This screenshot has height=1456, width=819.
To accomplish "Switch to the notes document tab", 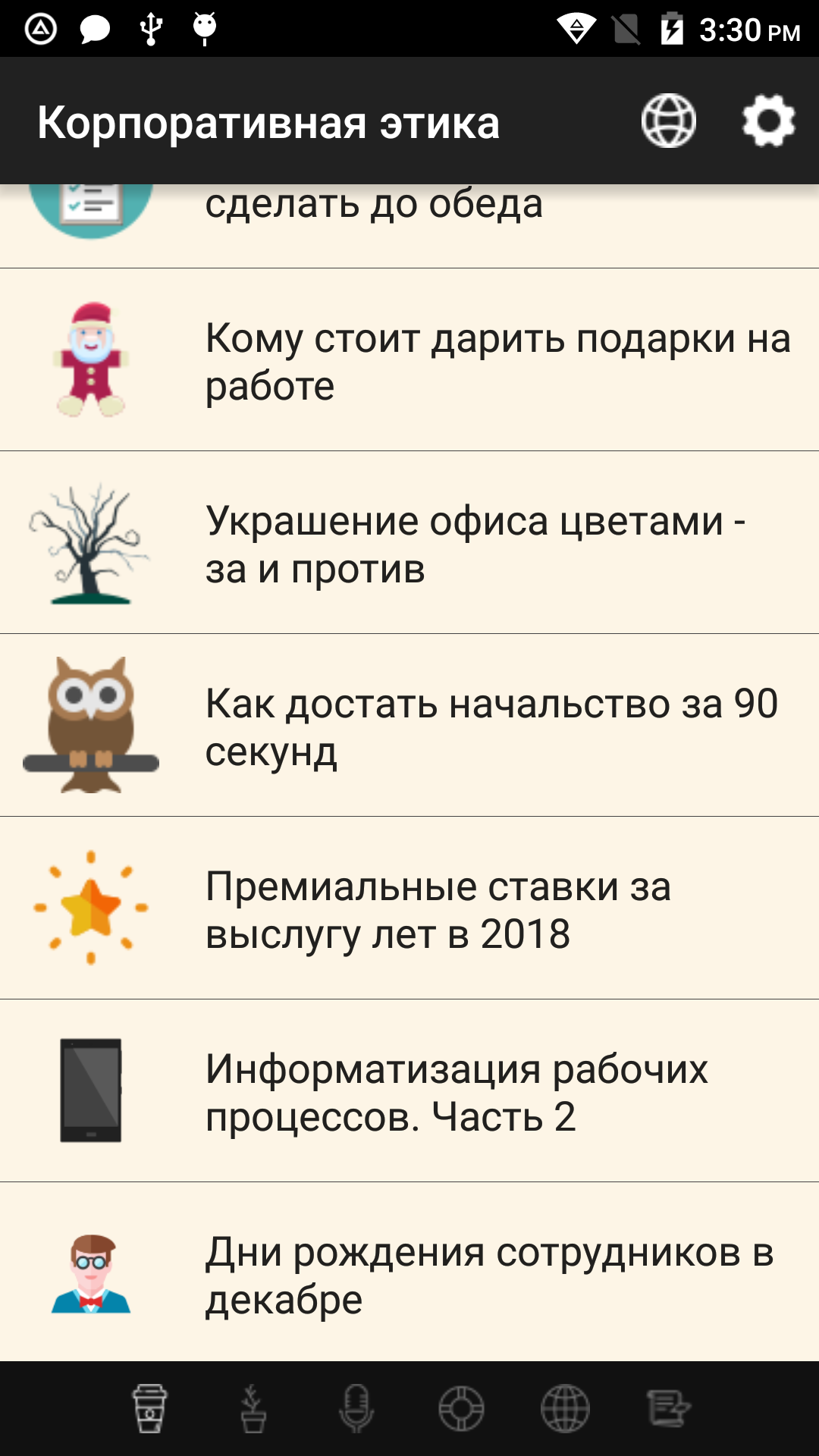I will pyautogui.click(x=669, y=1408).
